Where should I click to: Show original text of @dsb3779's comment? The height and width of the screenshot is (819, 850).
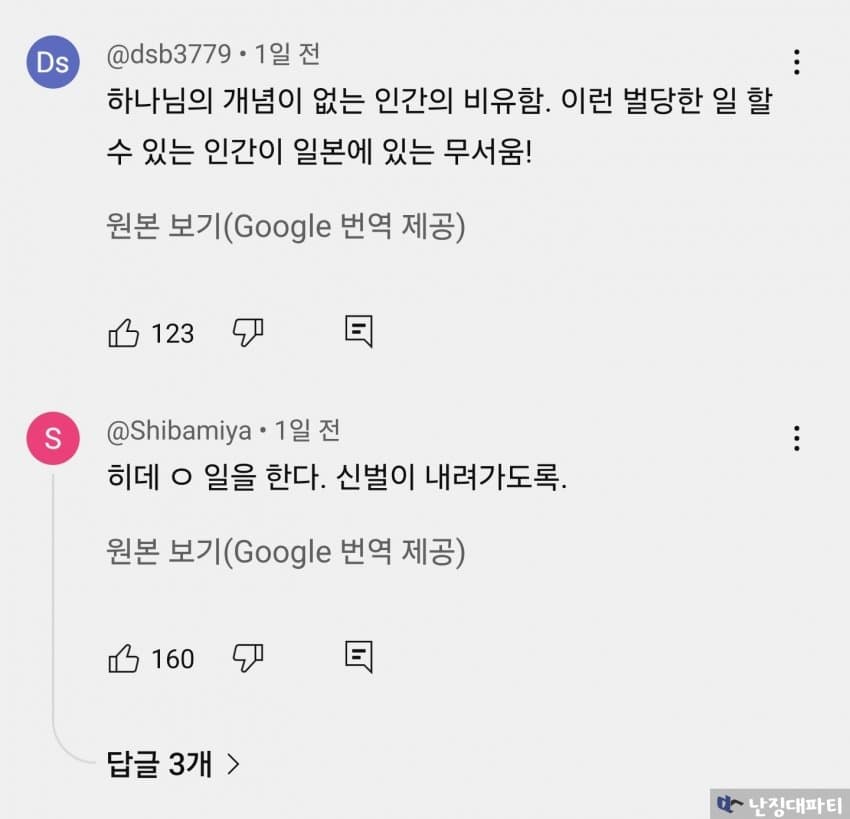click(285, 227)
